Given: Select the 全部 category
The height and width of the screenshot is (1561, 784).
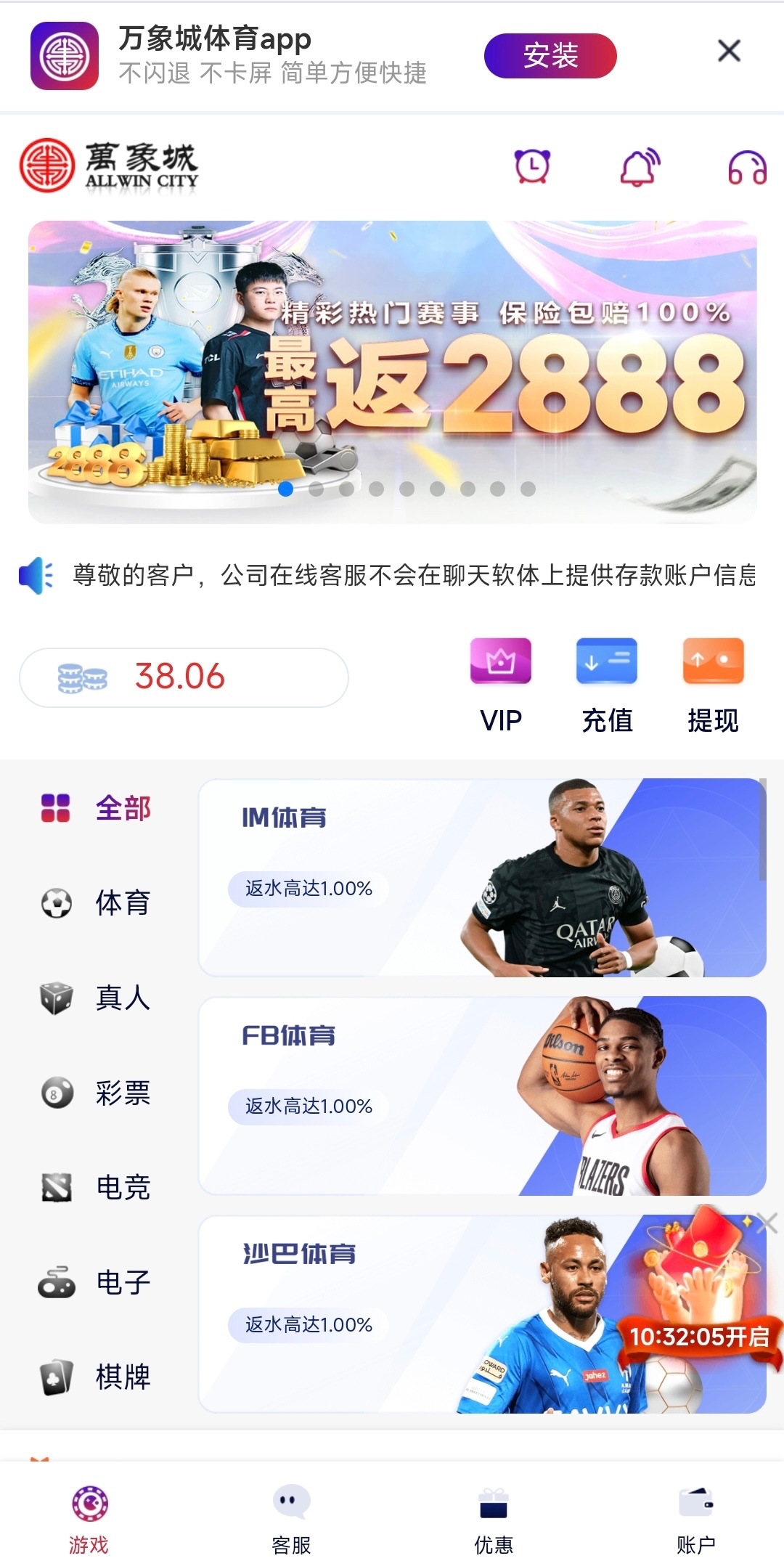Looking at the screenshot, I should [97, 808].
